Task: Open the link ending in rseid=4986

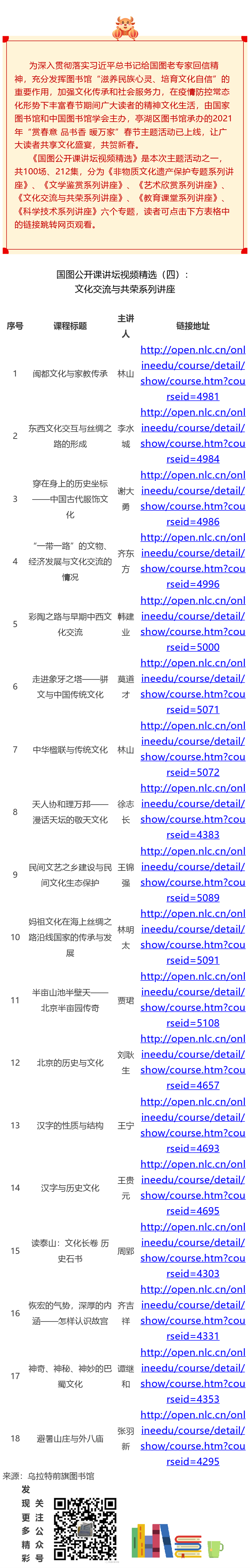Action: [193, 499]
